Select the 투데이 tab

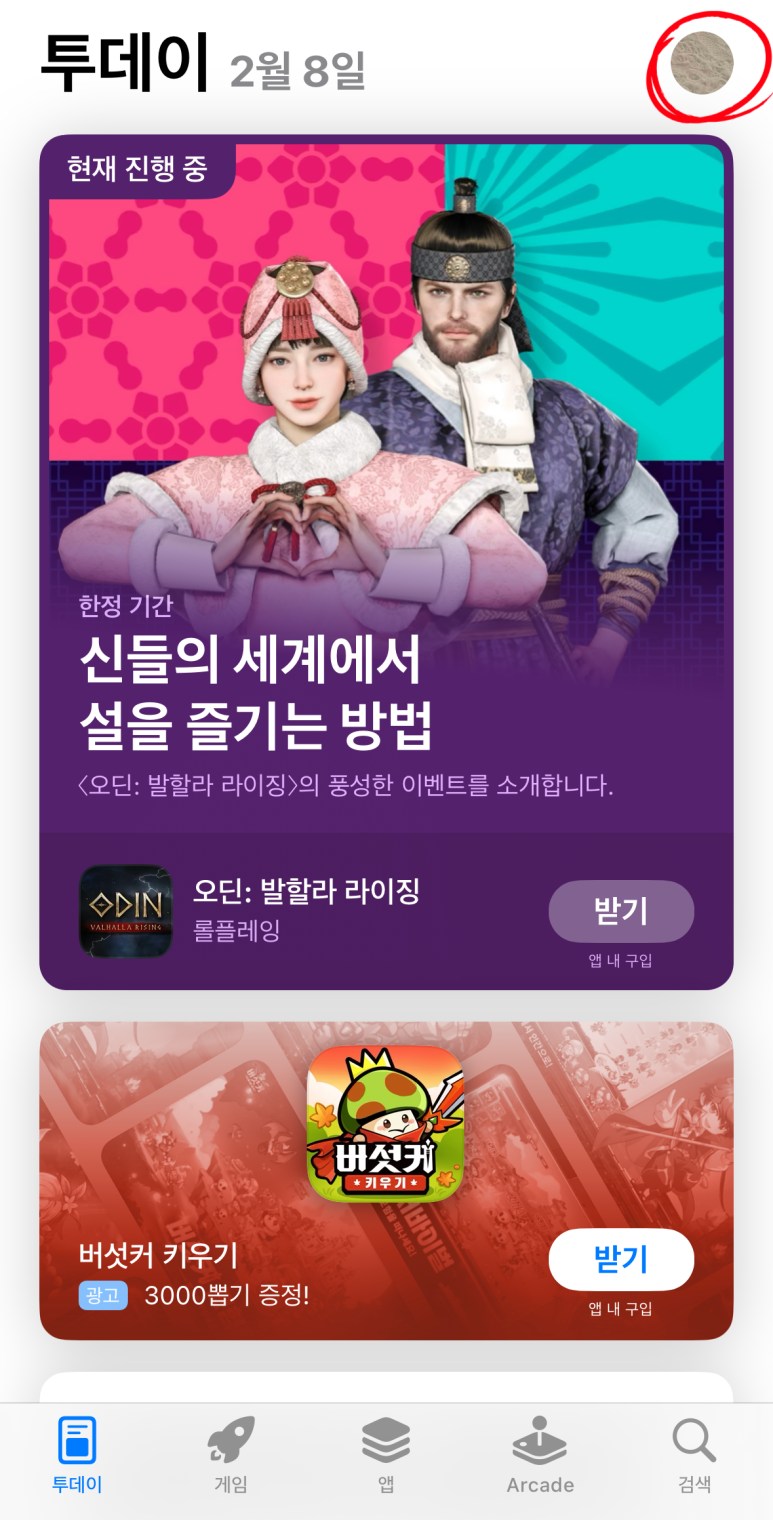click(x=77, y=1455)
